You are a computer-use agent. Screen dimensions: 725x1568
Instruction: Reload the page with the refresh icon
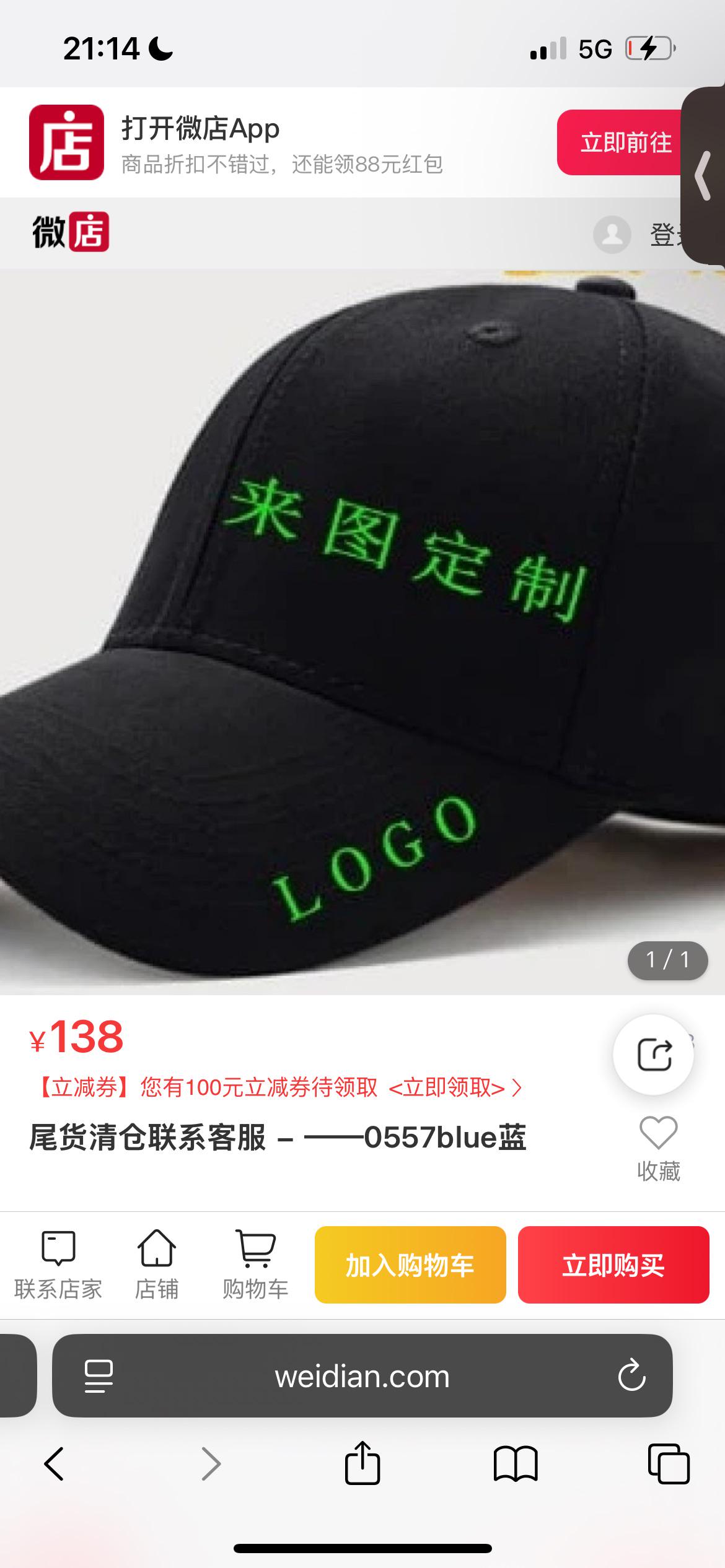click(631, 1376)
